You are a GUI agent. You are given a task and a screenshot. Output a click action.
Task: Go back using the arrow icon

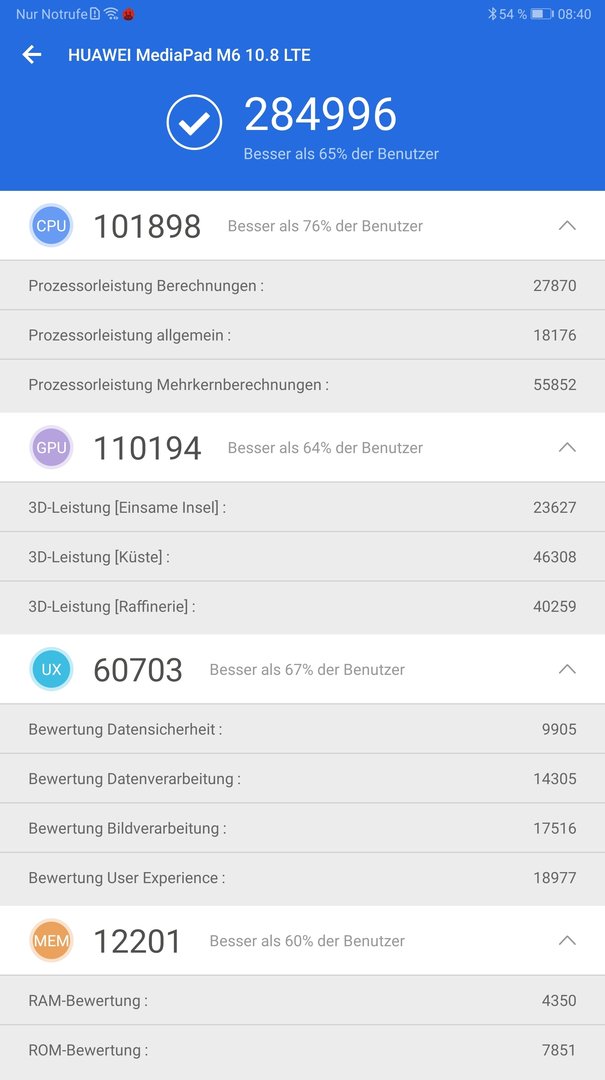coord(32,55)
